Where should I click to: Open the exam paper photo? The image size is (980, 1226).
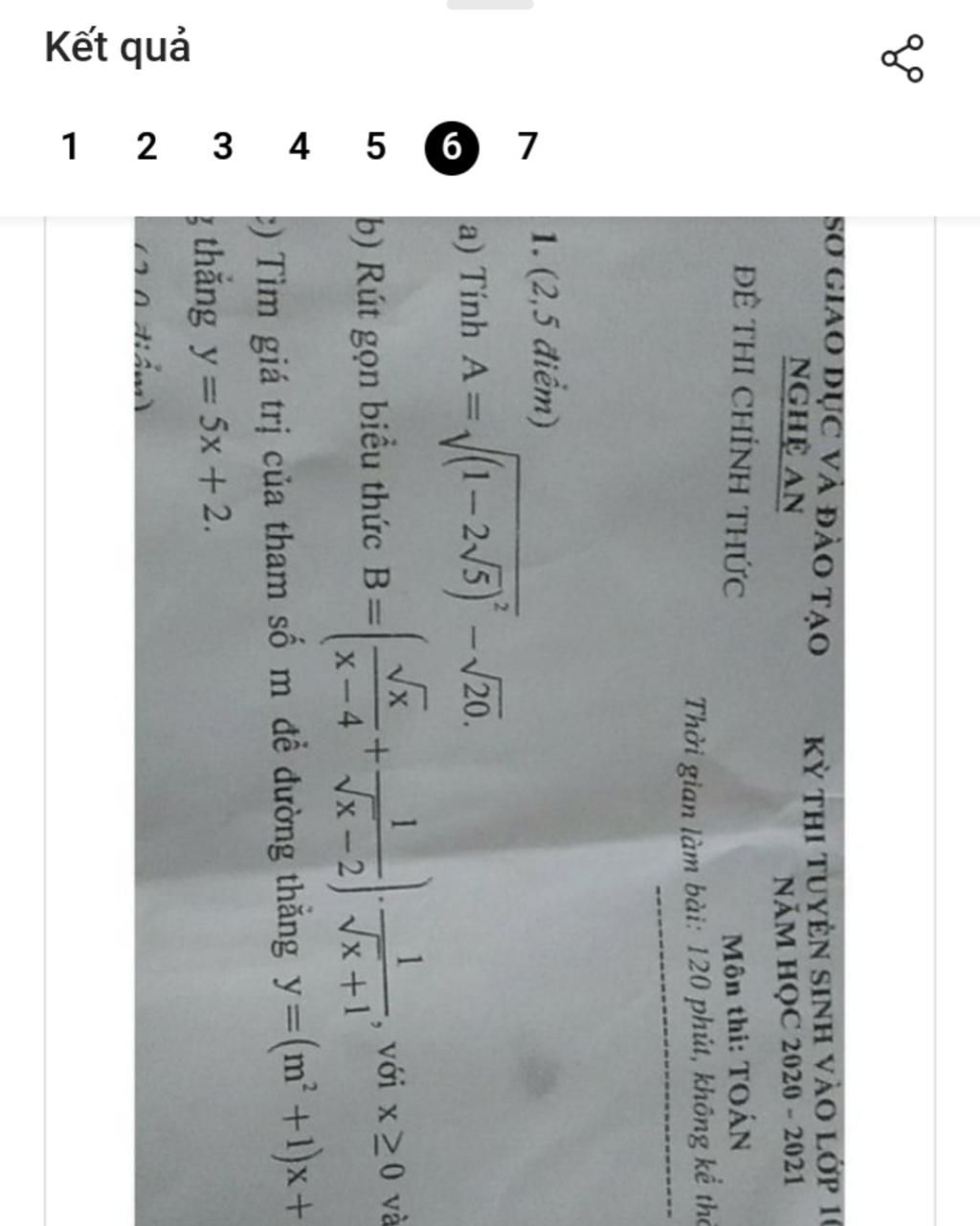point(490,718)
